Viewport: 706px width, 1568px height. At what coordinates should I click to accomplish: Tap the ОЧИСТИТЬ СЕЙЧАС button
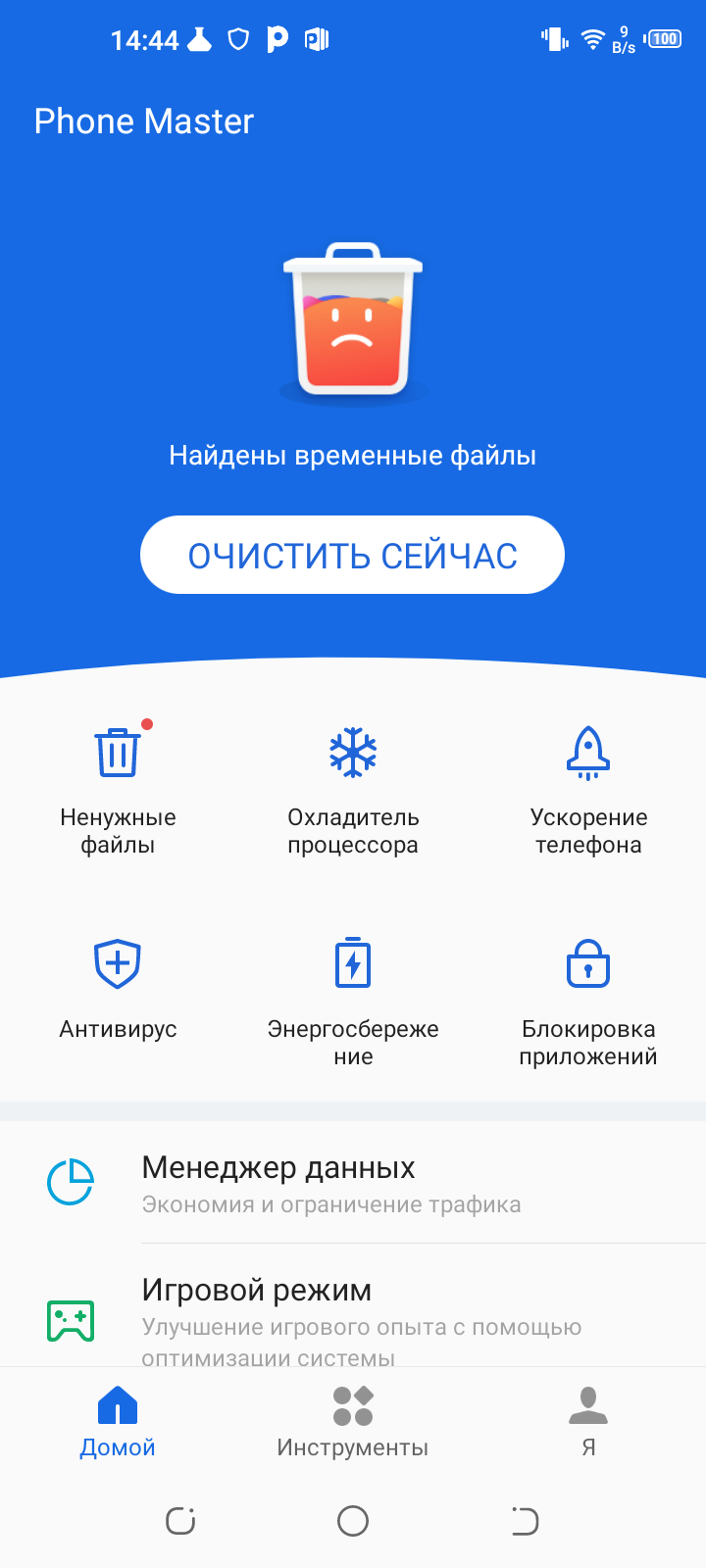[352, 555]
